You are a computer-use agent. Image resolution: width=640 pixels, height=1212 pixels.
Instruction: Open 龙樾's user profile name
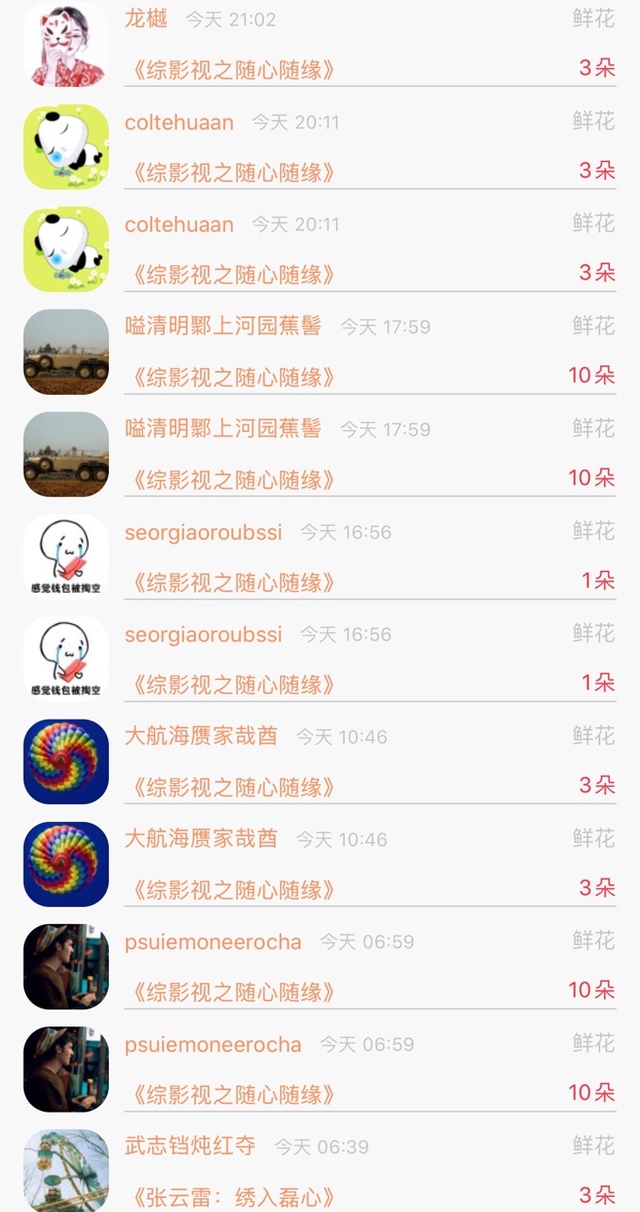pos(146,19)
